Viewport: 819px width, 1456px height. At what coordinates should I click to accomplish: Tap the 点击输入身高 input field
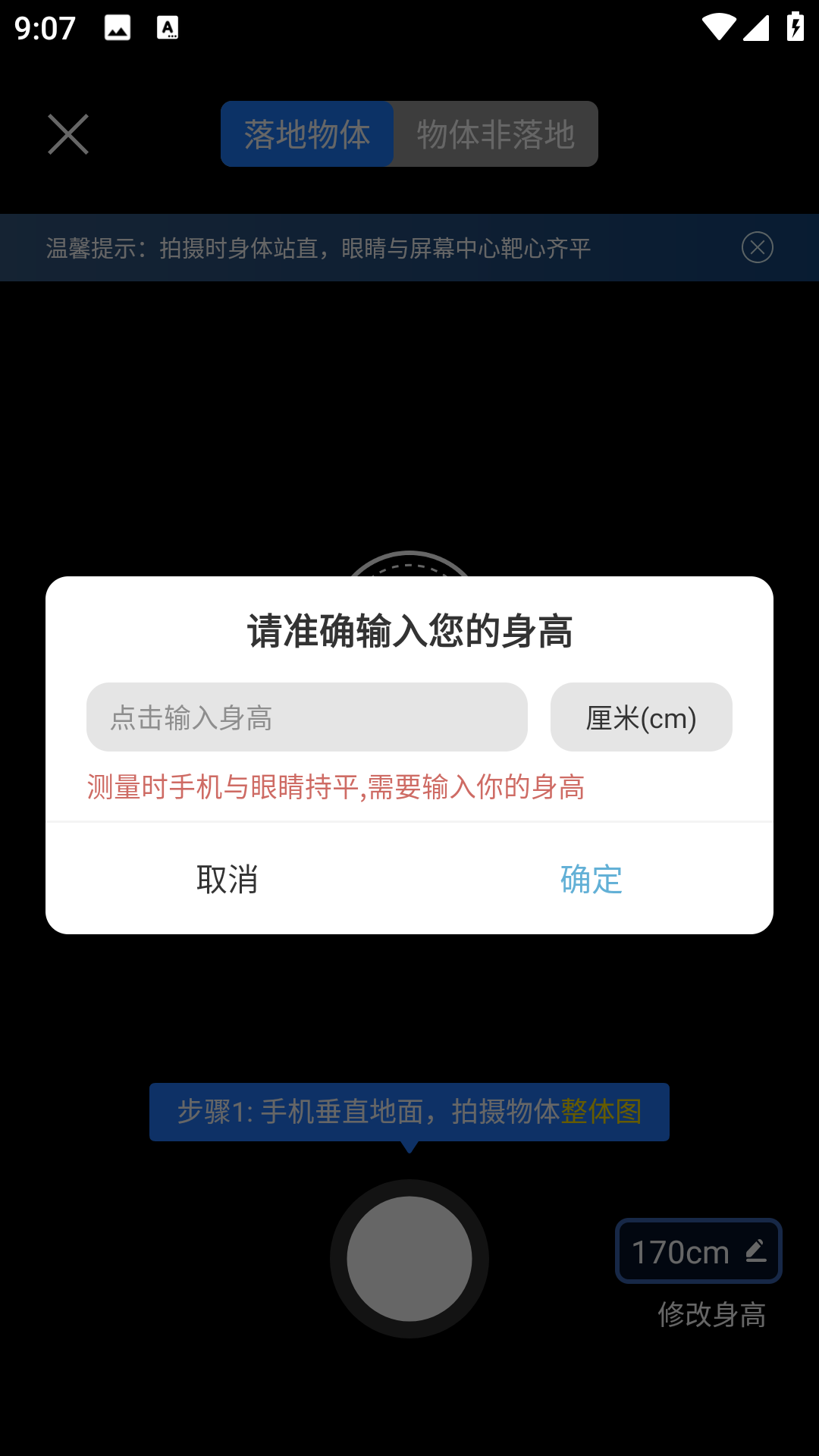pos(307,717)
